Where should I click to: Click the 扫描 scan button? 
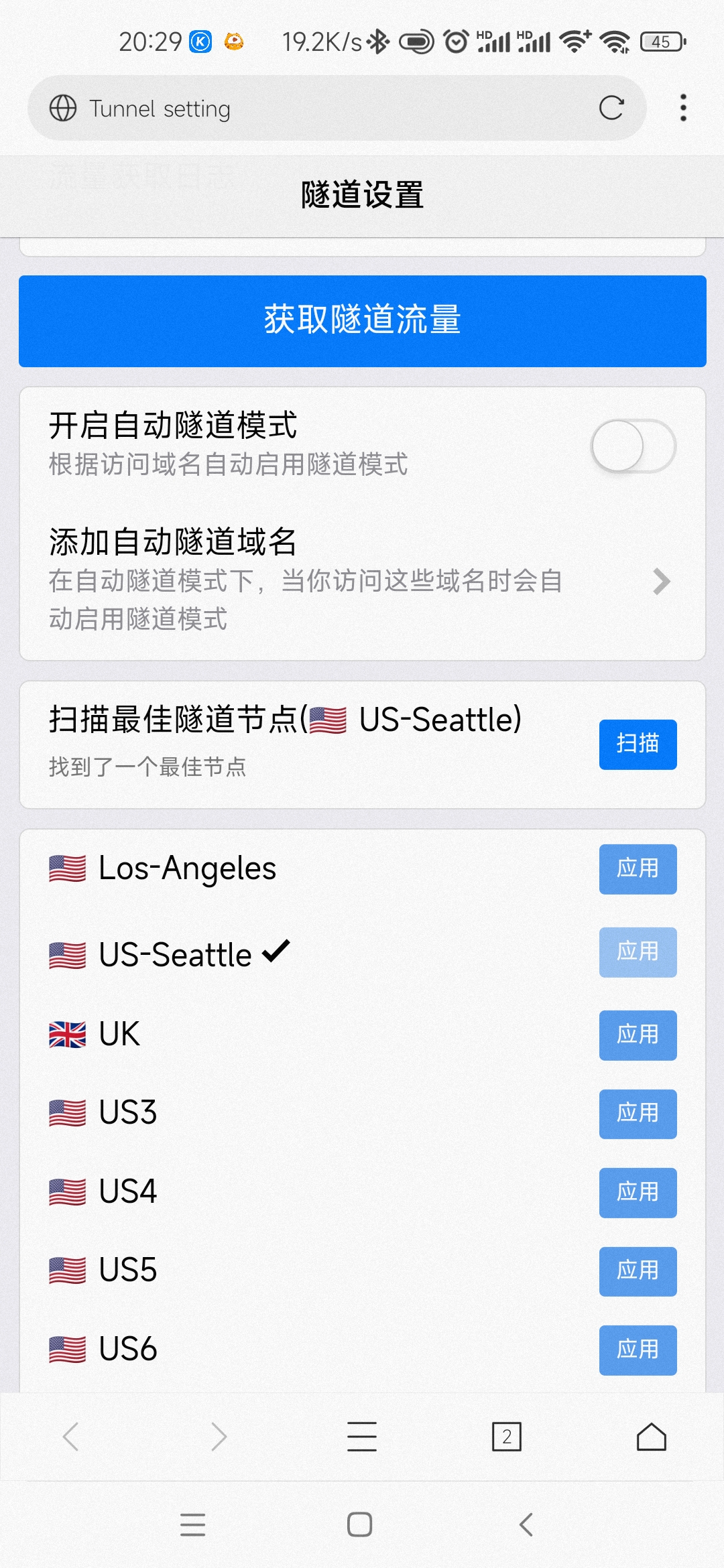click(638, 744)
